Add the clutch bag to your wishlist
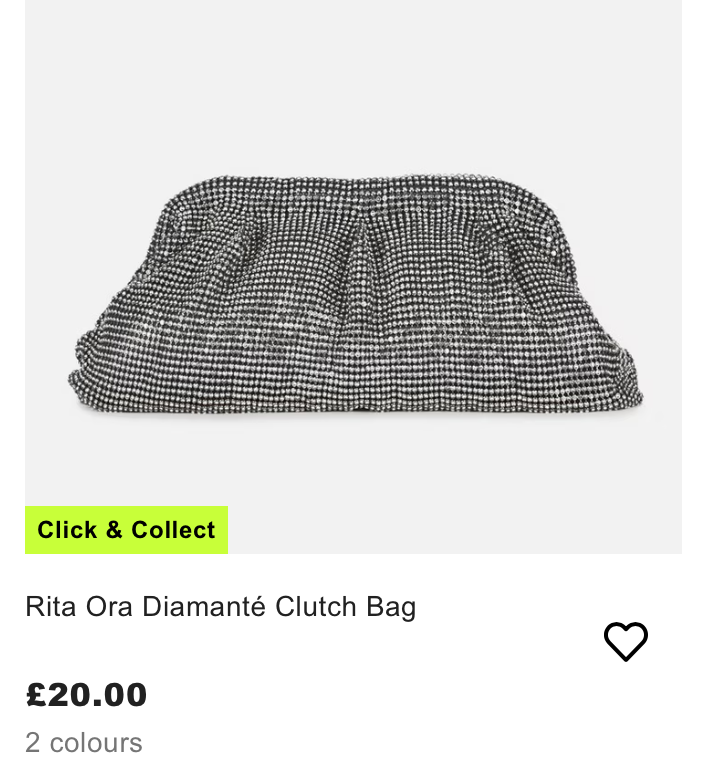The image size is (724, 778). coord(626,641)
